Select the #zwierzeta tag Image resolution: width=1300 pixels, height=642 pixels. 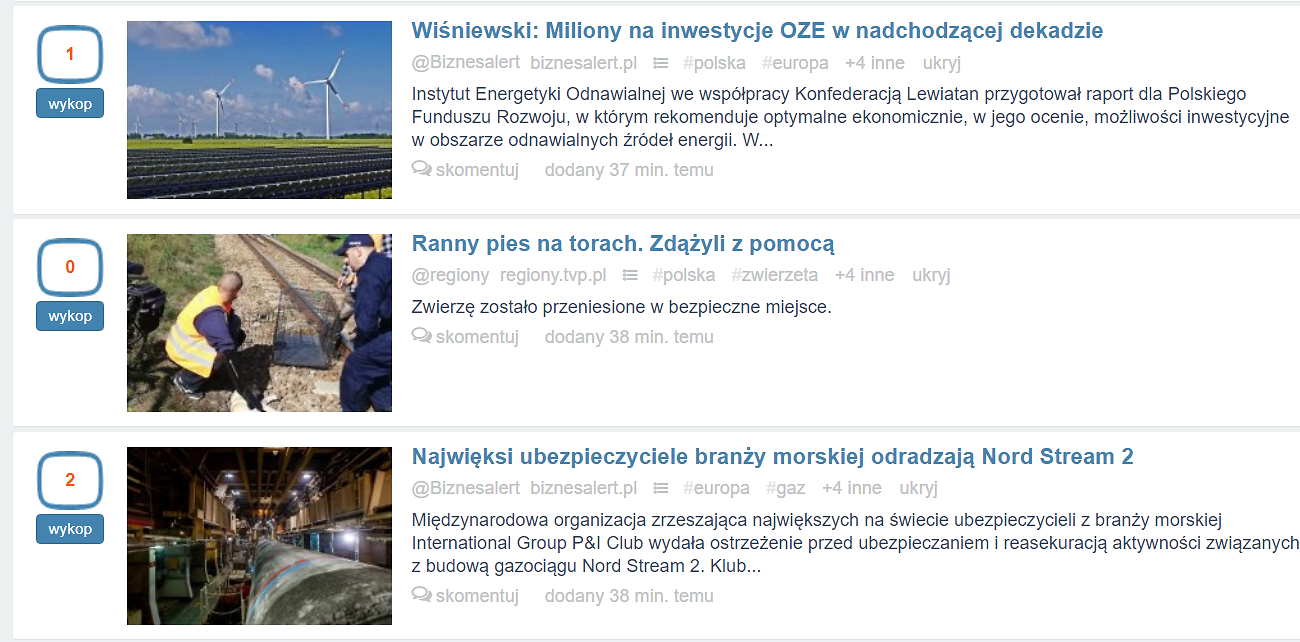tap(774, 275)
